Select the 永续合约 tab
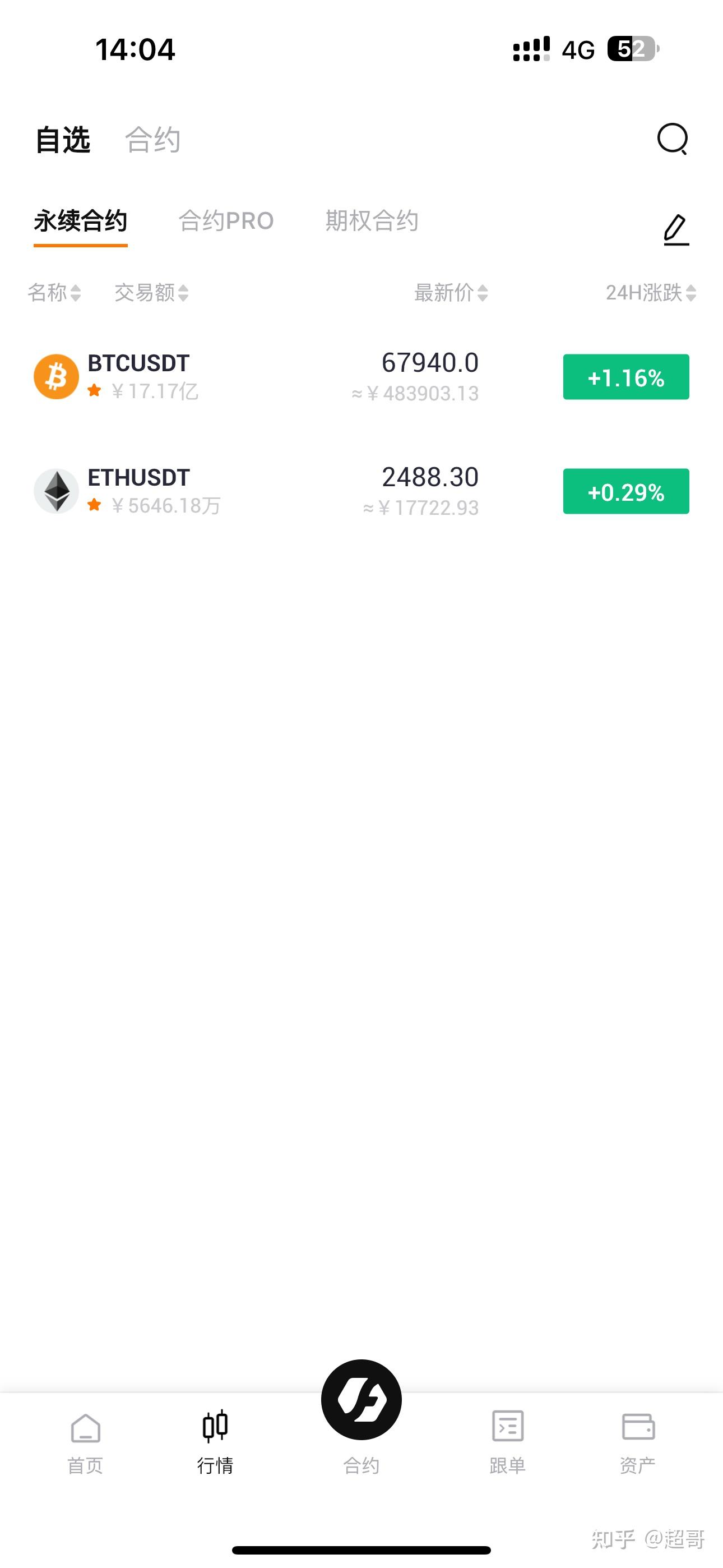The image size is (723, 1568). click(80, 221)
